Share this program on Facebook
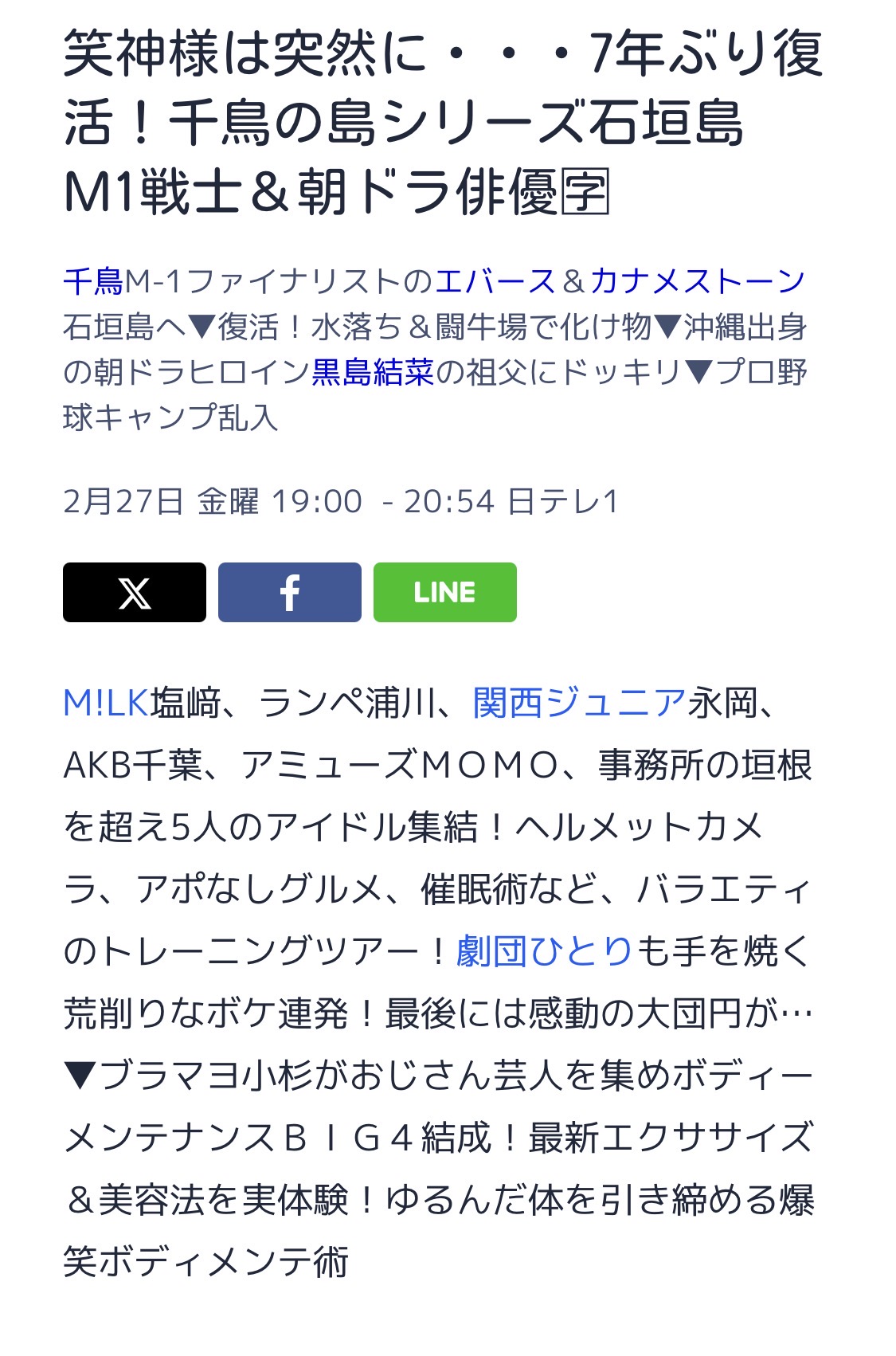Screen dimensions: 896x1356 coord(290,592)
